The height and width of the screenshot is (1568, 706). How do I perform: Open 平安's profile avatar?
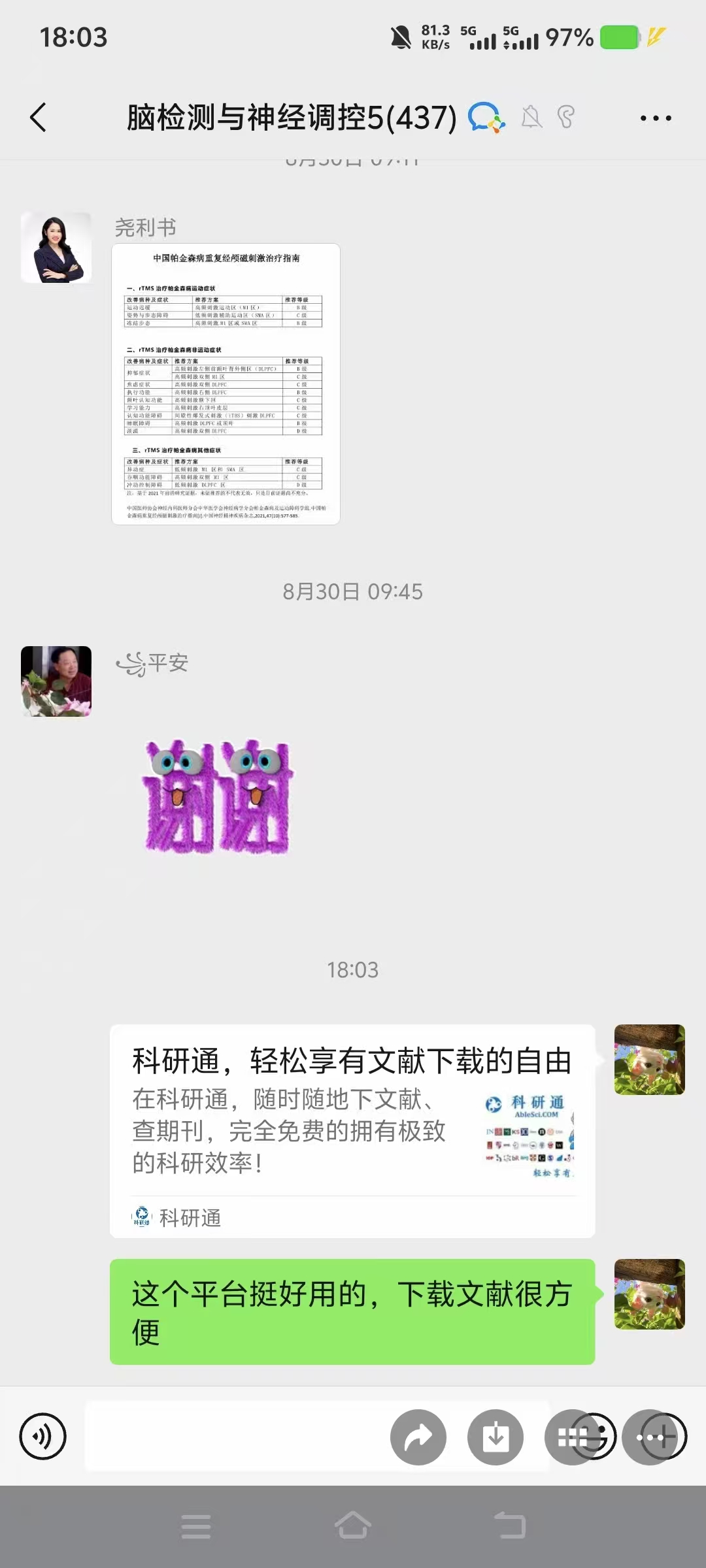click(56, 681)
